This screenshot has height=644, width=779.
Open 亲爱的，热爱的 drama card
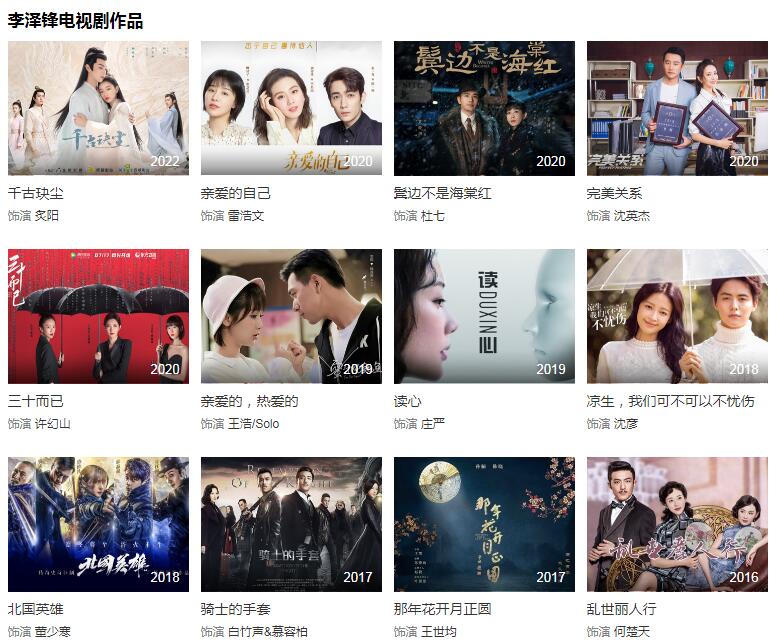tap(291, 316)
